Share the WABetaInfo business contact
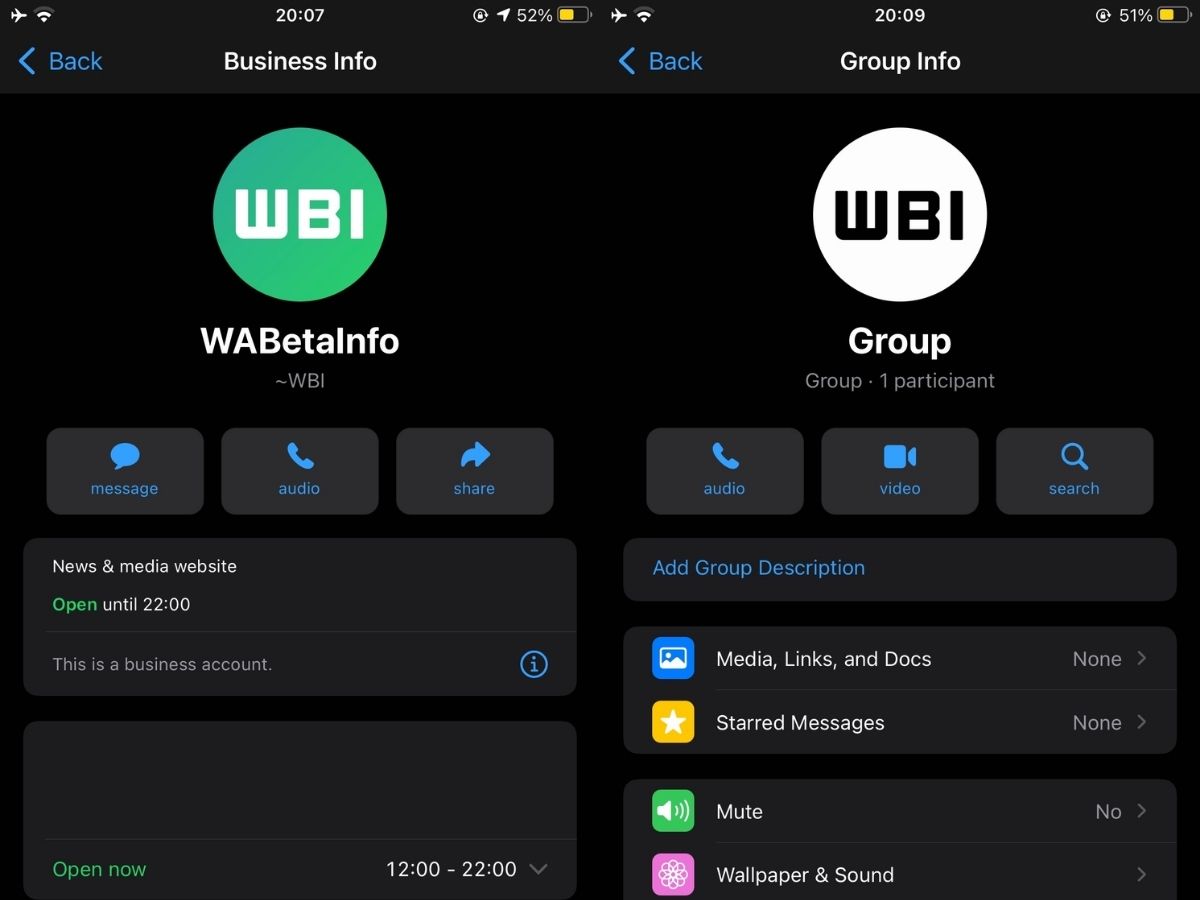The height and width of the screenshot is (900, 1200). point(475,471)
